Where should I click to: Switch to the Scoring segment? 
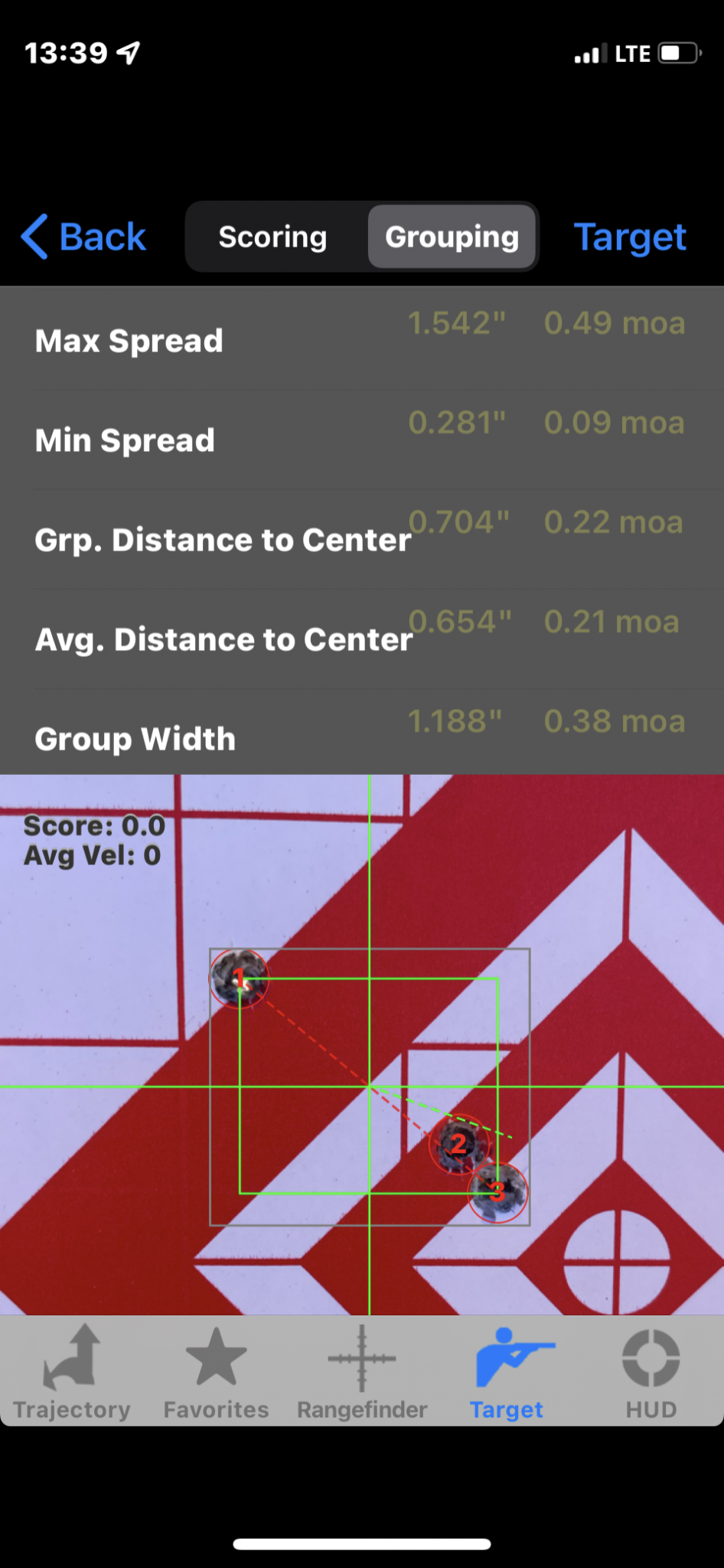[x=273, y=237]
